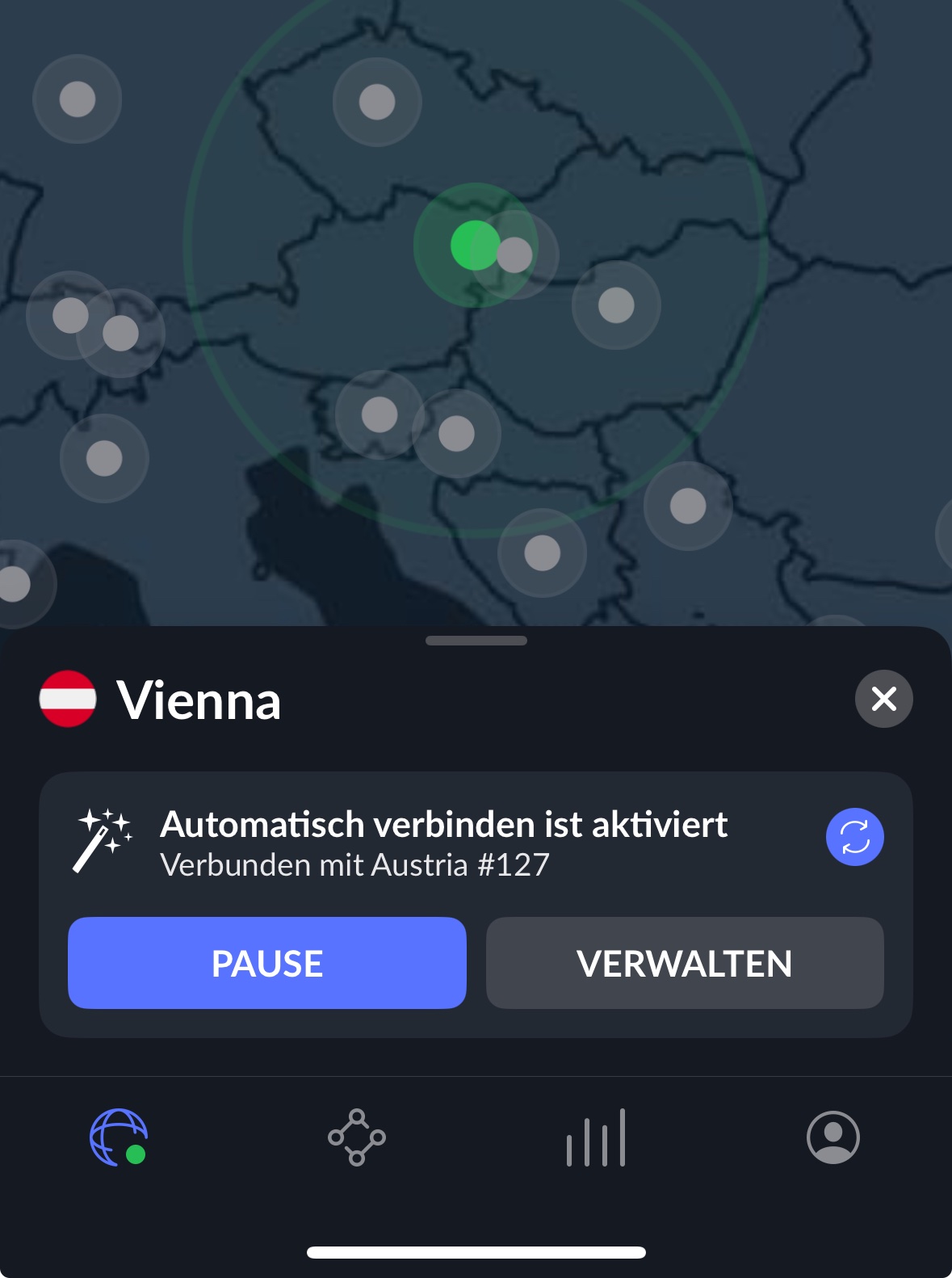Switch to the globe map tab
The image size is (952, 1278).
pos(118,1137)
